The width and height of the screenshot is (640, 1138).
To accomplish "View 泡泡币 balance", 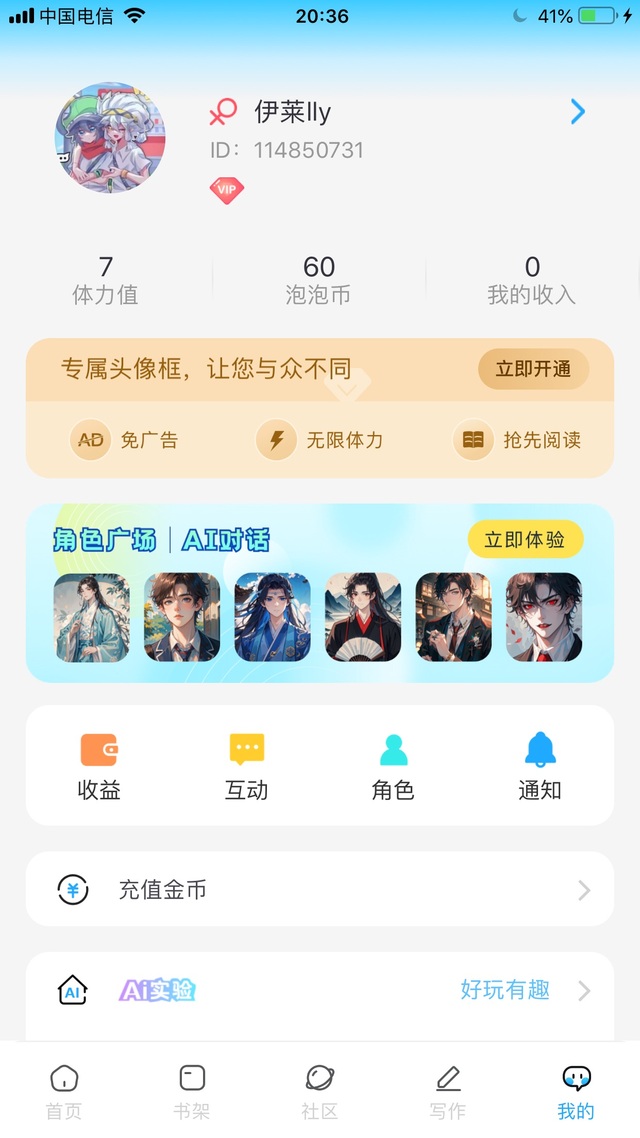I will coord(319,280).
